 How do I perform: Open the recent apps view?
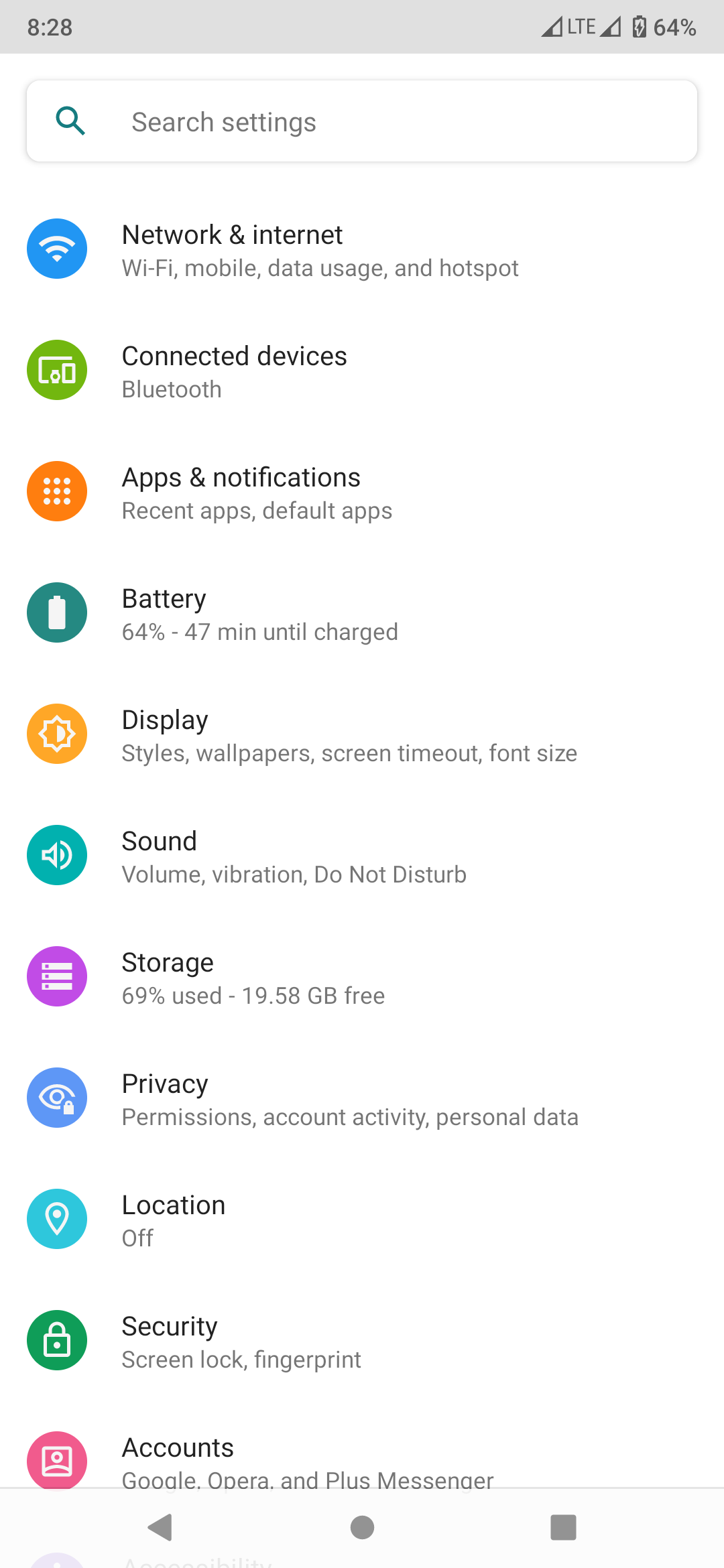[563, 1528]
